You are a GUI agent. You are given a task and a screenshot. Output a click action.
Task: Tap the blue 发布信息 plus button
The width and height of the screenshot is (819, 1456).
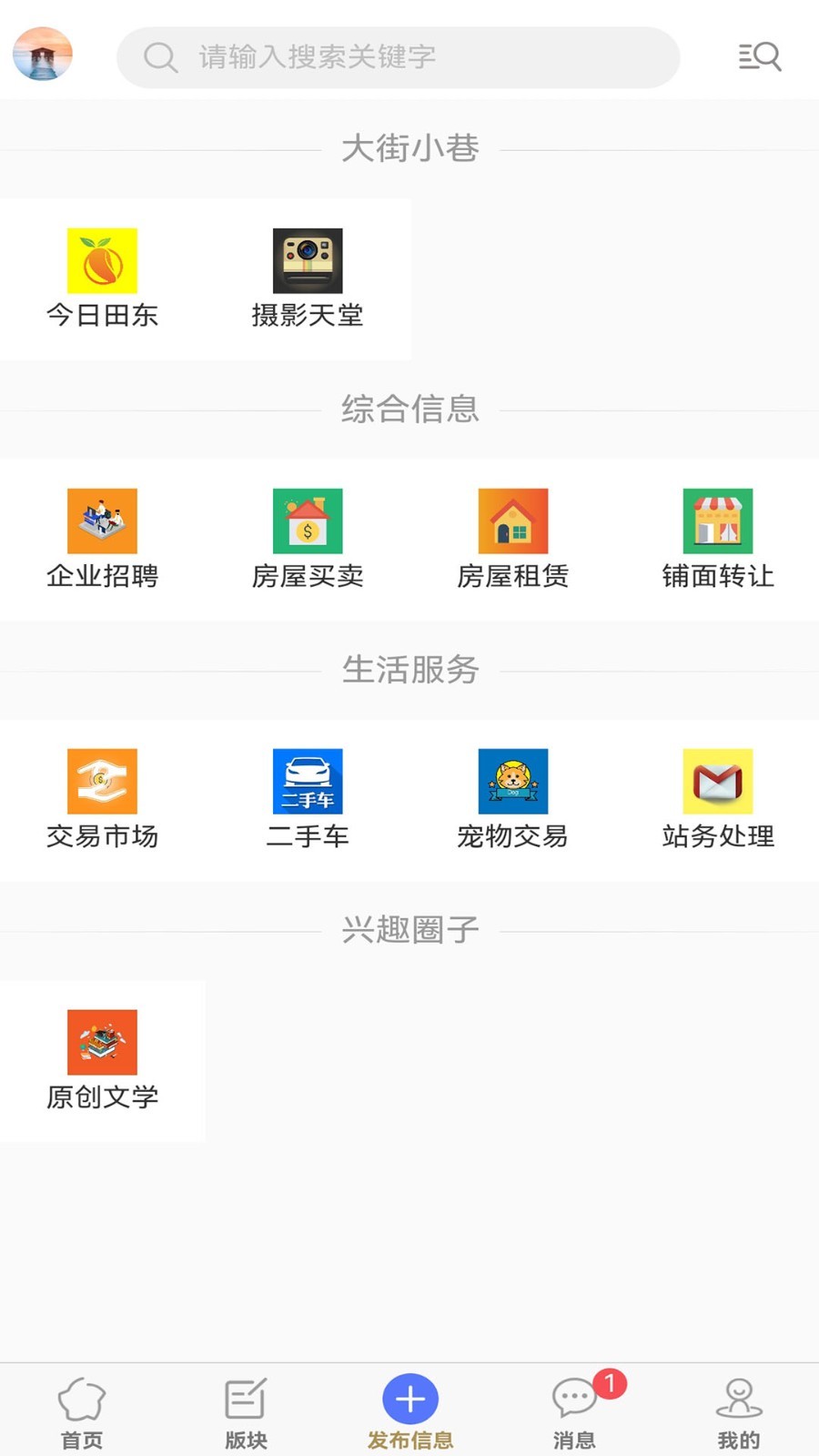coord(409,1397)
